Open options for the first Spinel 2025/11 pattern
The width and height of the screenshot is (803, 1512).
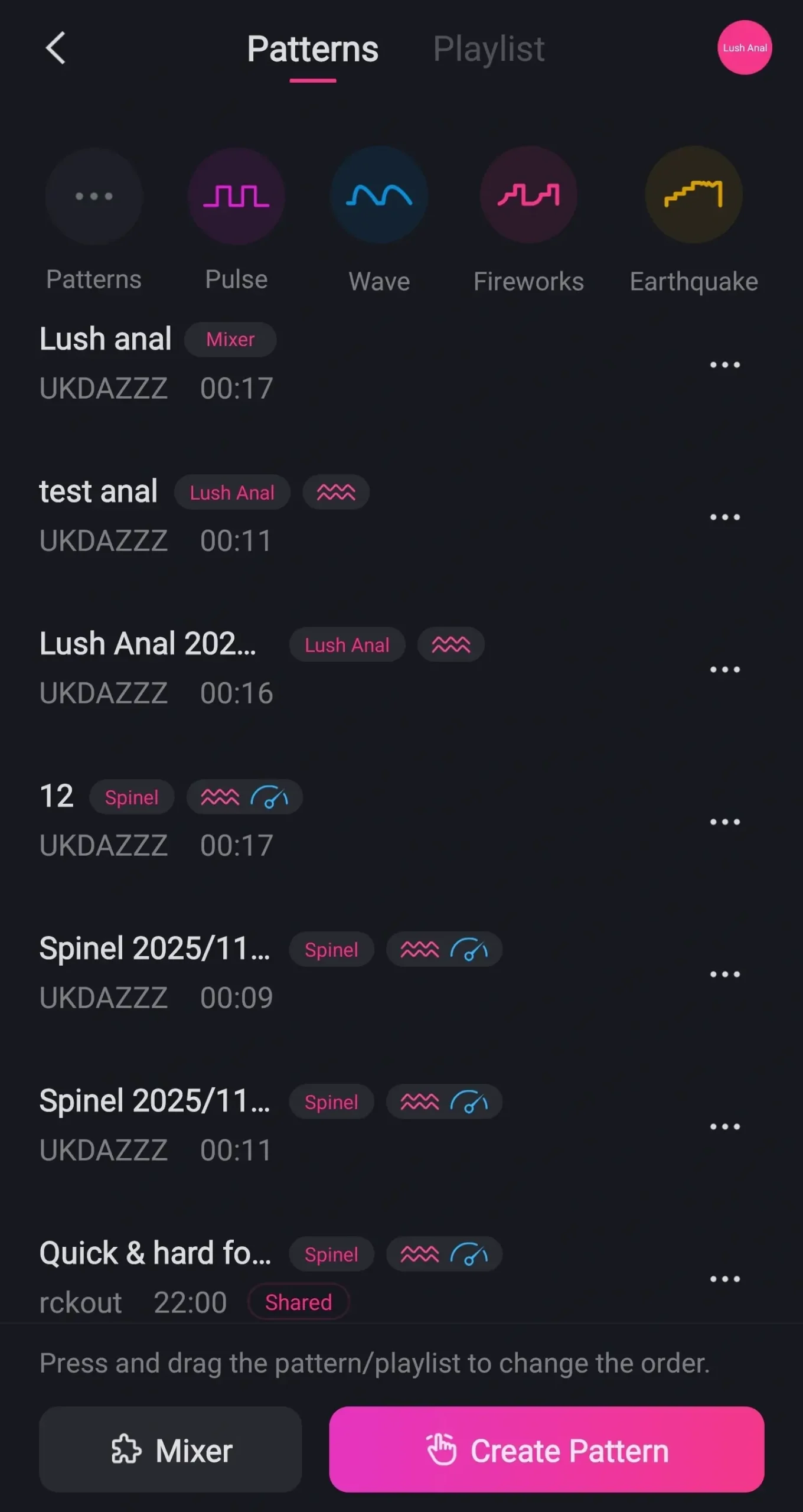coord(724,973)
